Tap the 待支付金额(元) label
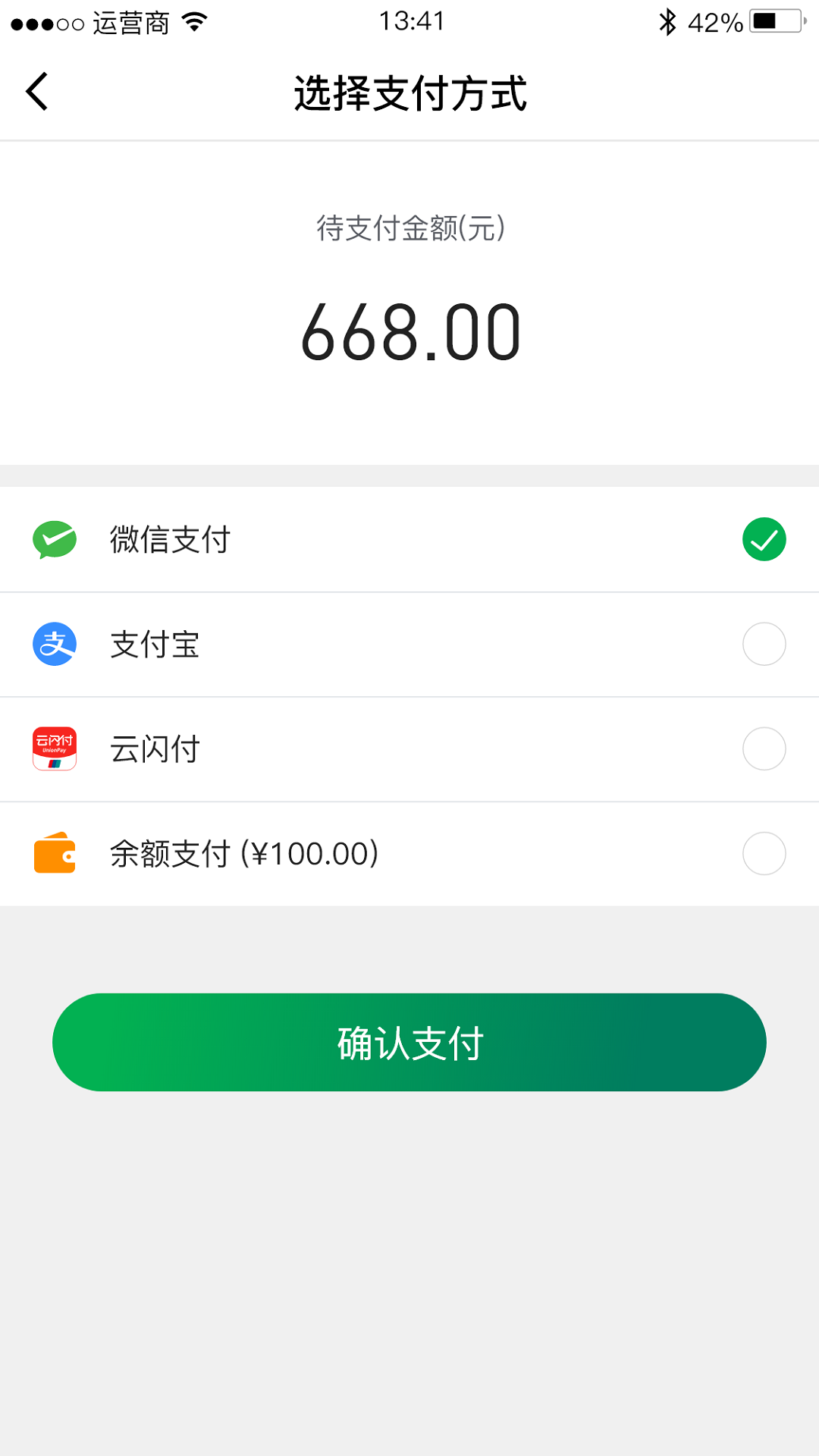 click(x=409, y=228)
